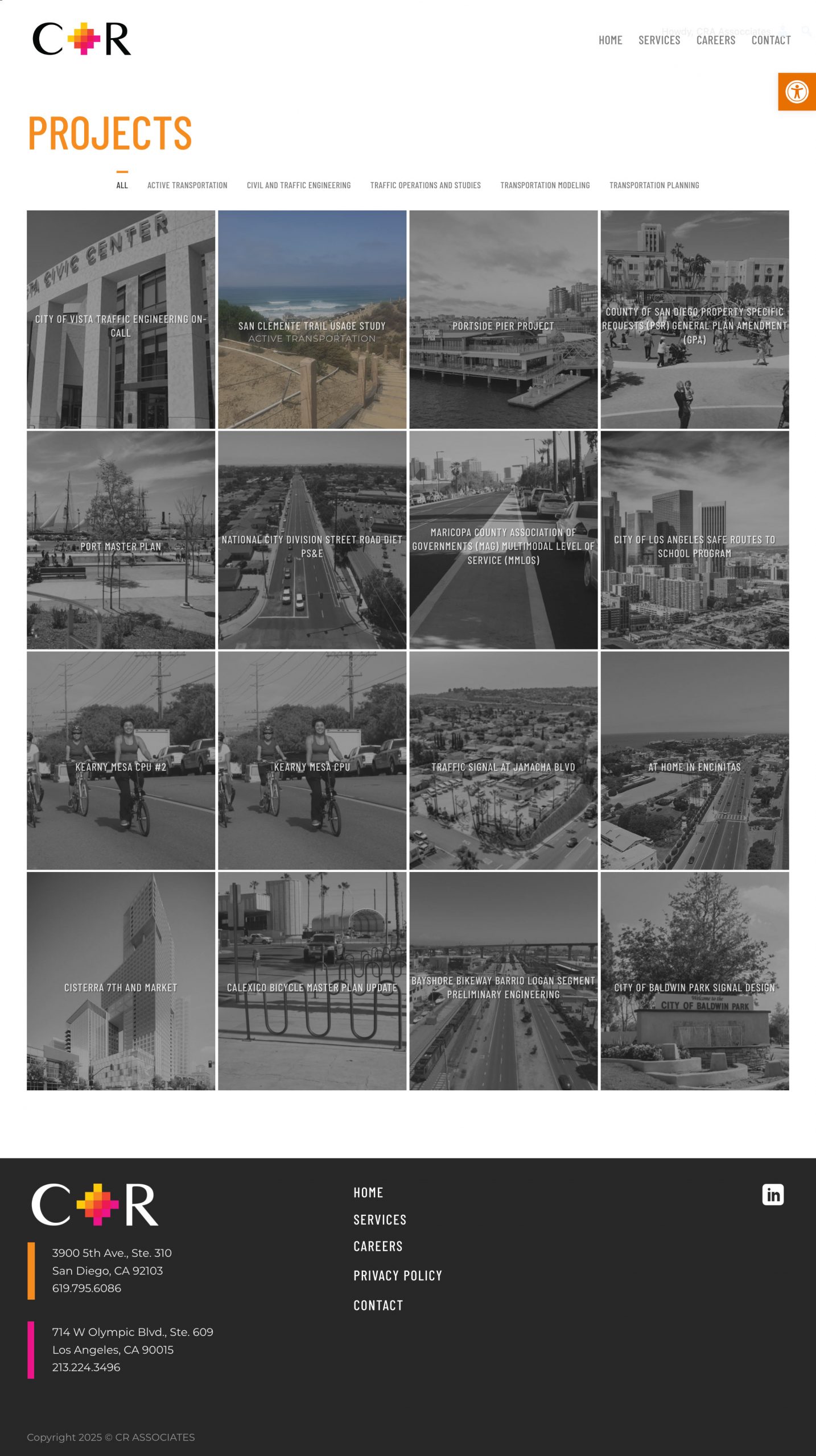
Task: Show Civil and Traffic Engineering projects
Action: click(x=299, y=185)
